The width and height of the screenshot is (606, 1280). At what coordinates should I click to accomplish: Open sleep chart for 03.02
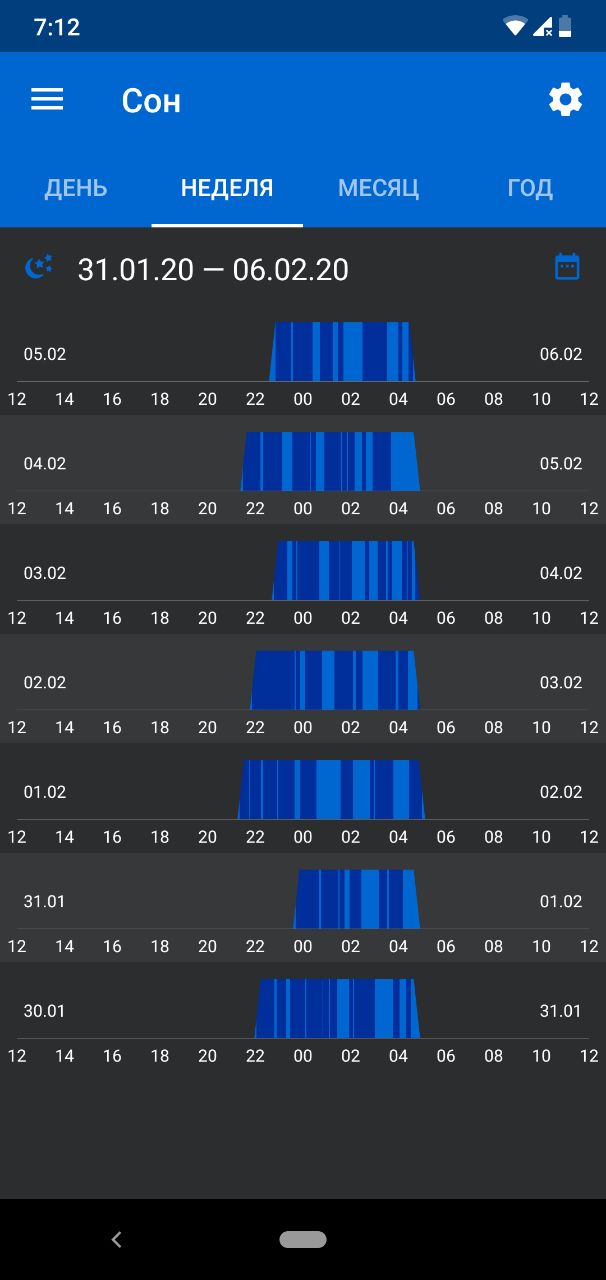pos(303,579)
